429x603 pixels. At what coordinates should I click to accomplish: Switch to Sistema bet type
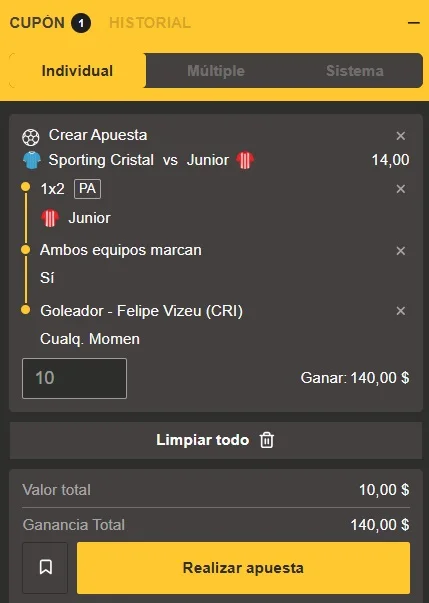pyautogui.click(x=354, y=71)
